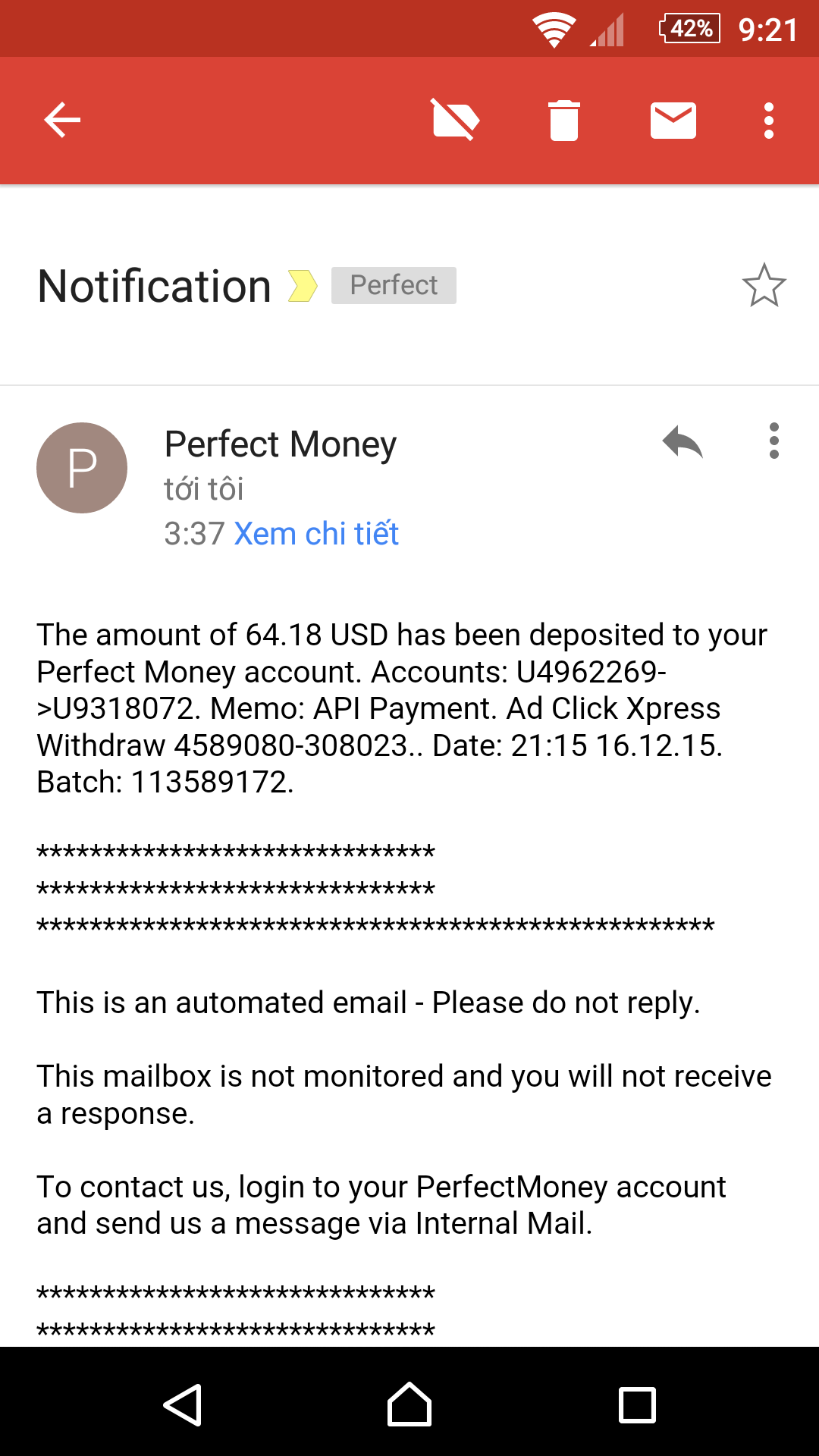819x1456 pixels.
Task: Reply to the Perfect Money message
Action: click(x=682, y=441)
